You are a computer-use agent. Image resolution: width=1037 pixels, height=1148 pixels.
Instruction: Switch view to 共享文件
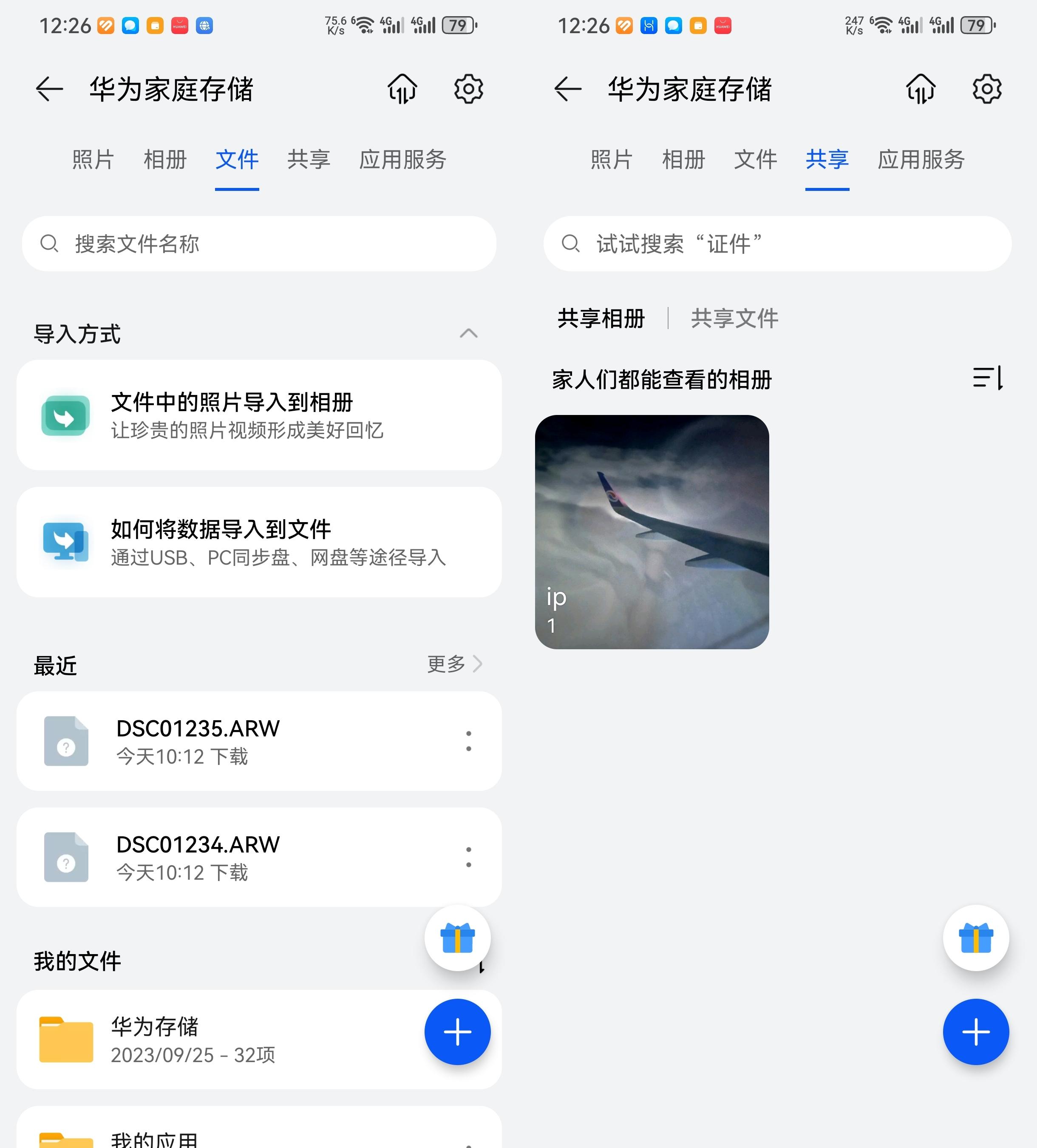coord(734,319)
